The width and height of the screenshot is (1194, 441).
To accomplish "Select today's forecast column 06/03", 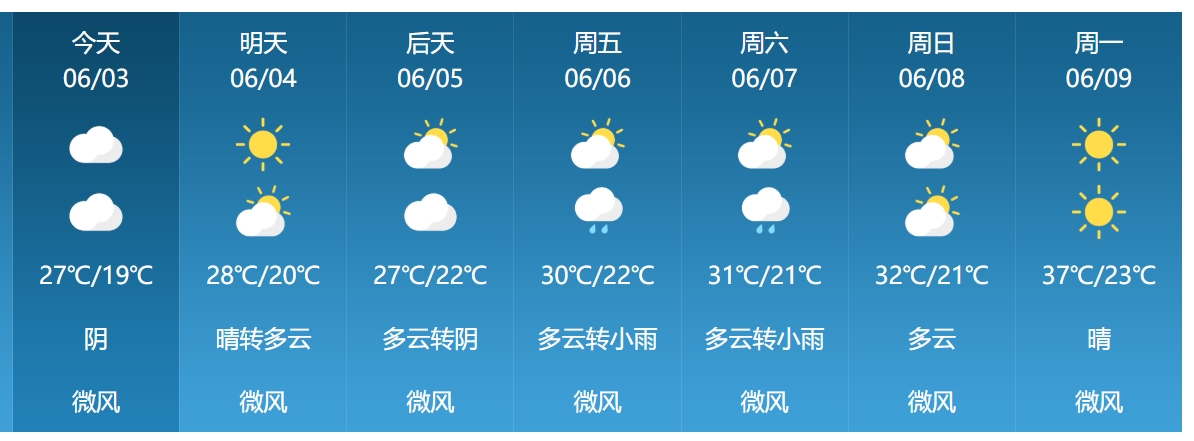I will [96, 222].
